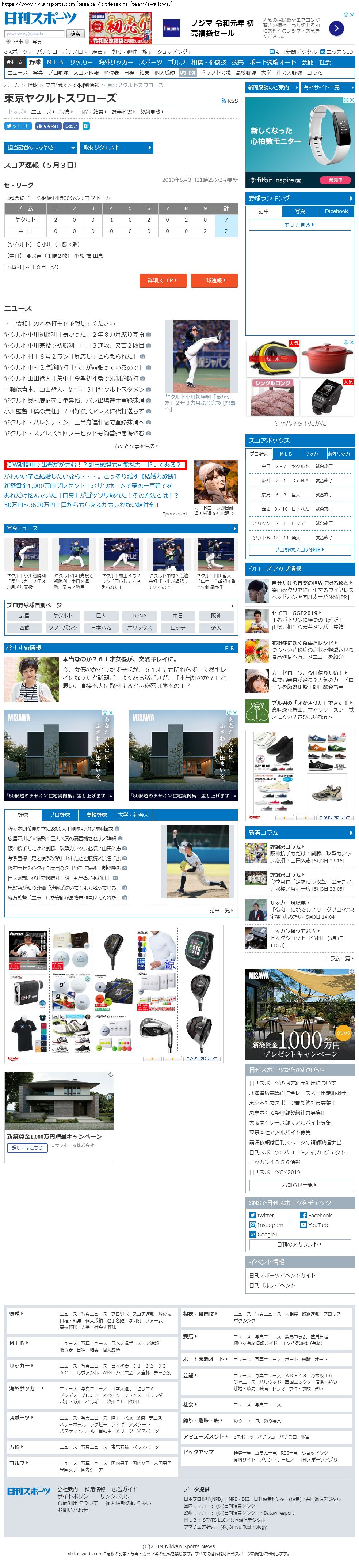The image size is (359, 1568).
Task: Switch to 高校野球 news tab
Action: tap(96, 815)
